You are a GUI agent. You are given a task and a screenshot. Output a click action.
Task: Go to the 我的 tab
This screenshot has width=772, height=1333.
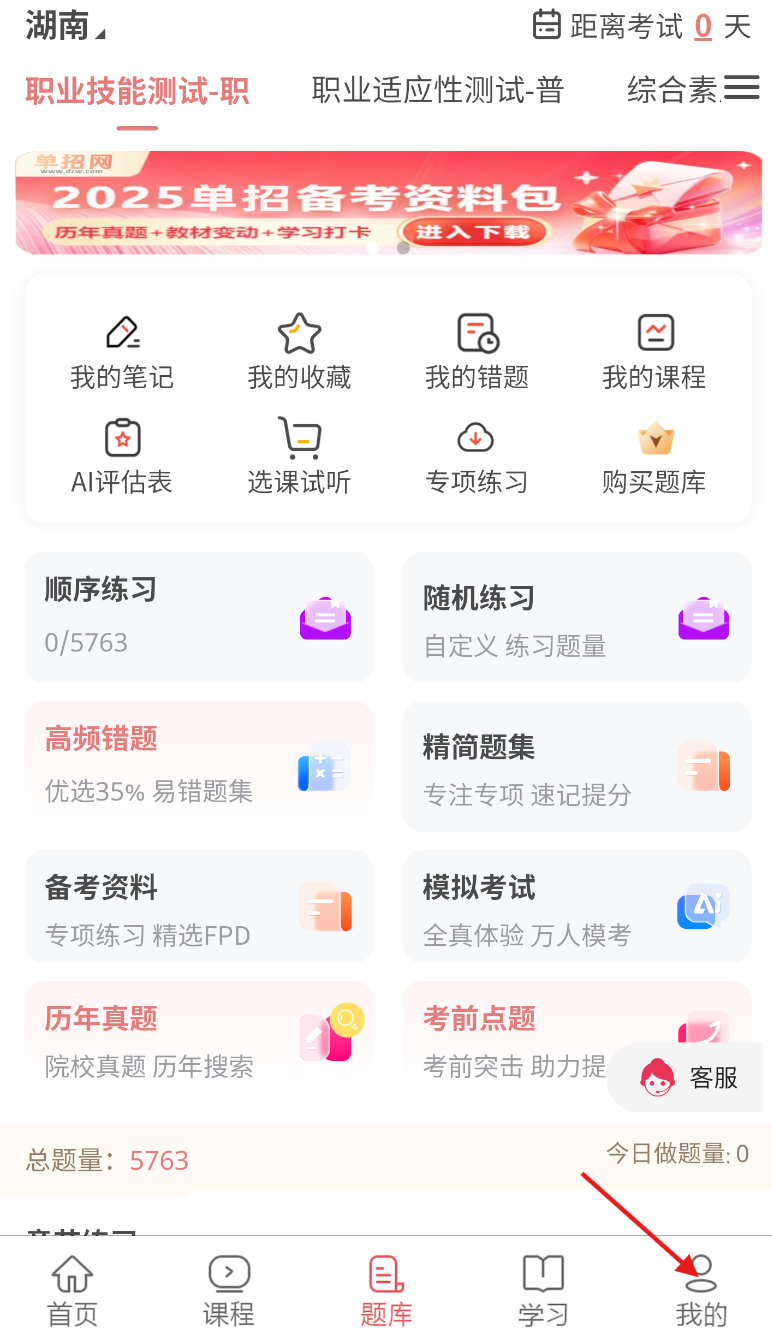click(x=701, y=1290)
